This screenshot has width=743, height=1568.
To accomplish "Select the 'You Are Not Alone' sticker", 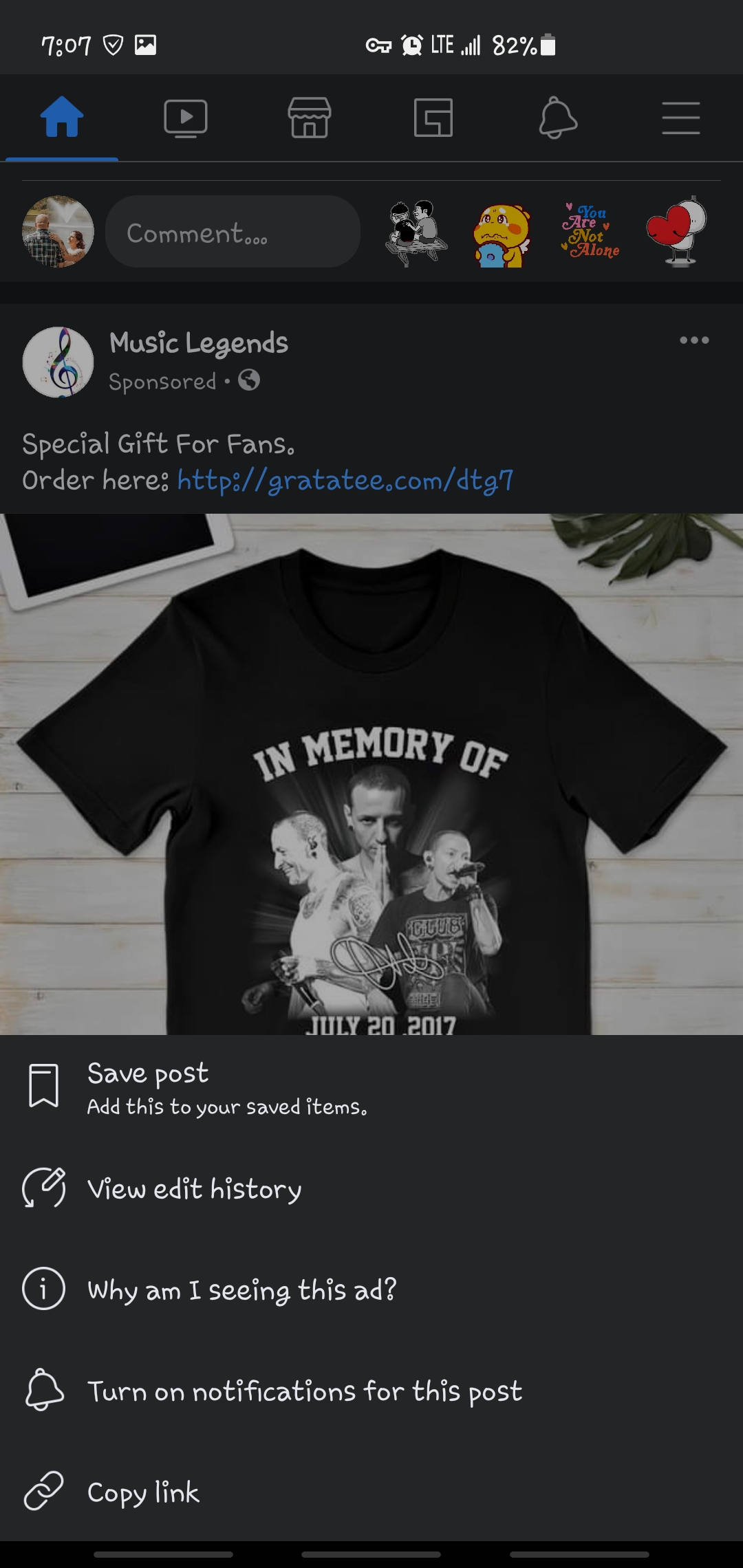I will 592,232.
